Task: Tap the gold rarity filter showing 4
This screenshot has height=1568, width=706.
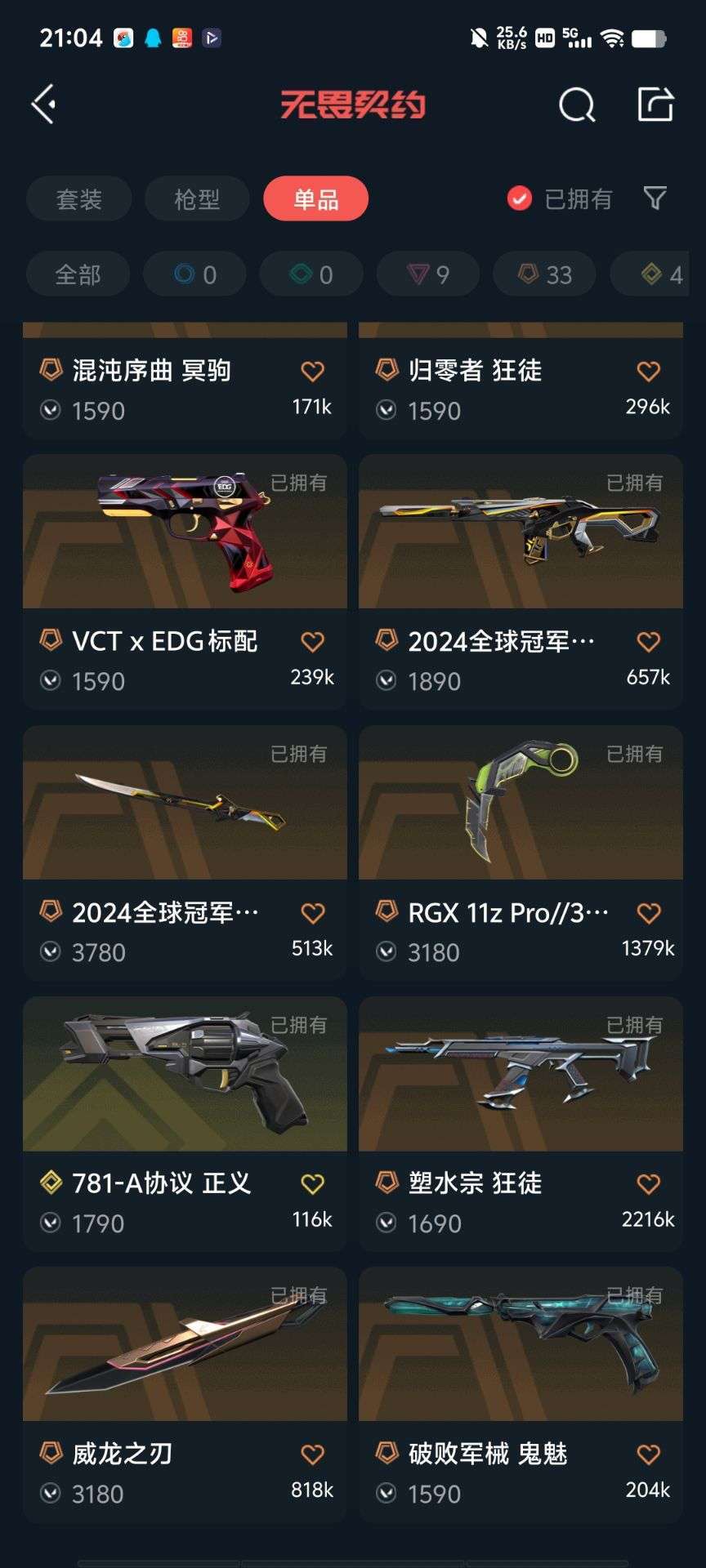Action: pos(660,274)
